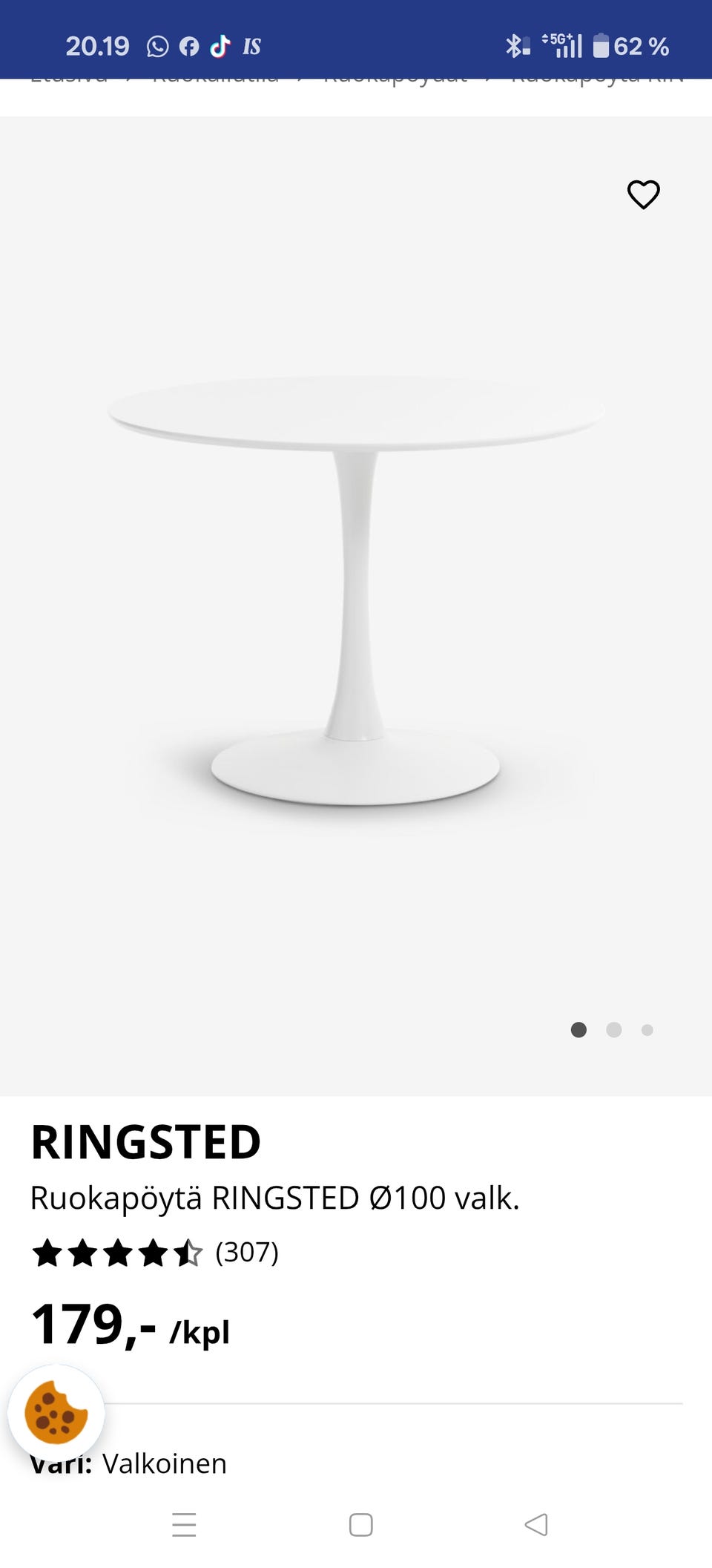The height and width of the screenshot is (1568, 712).
Task: Go back with the system back button
Action: click(535, 1525)
